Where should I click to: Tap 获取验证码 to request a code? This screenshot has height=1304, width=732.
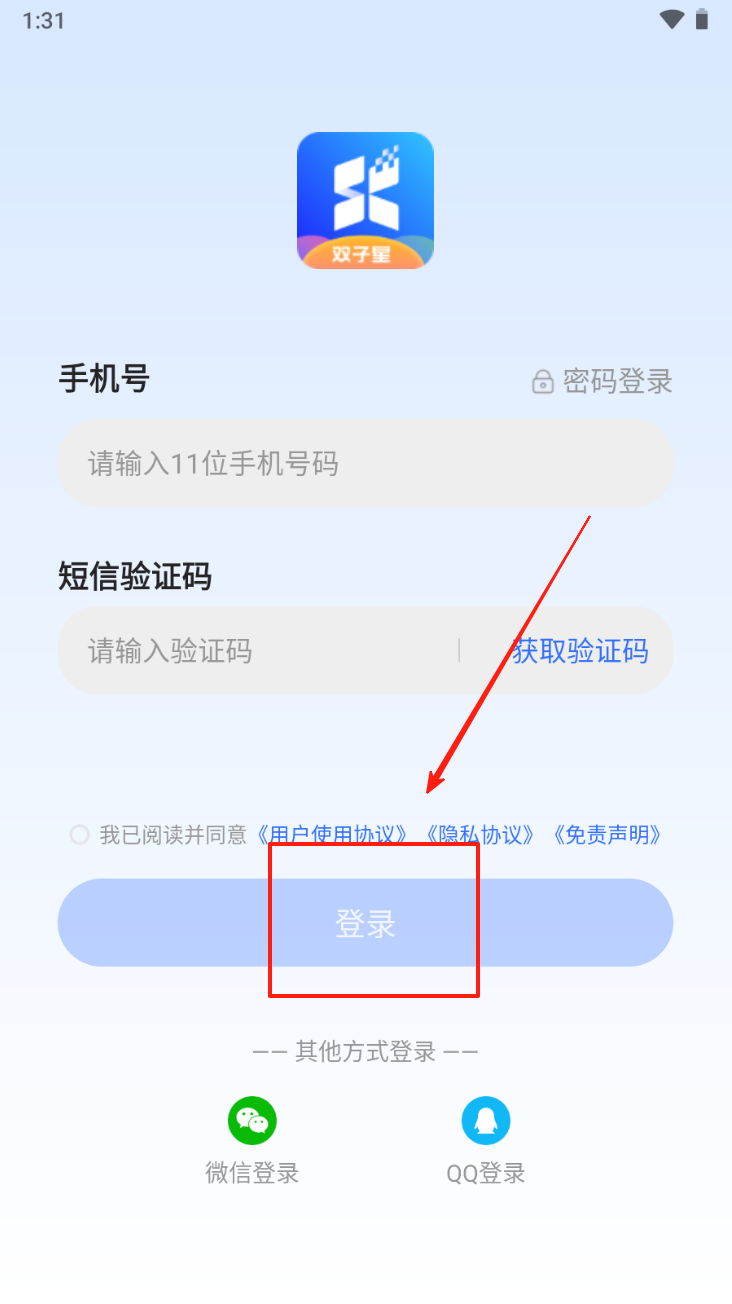coord(580,651)
